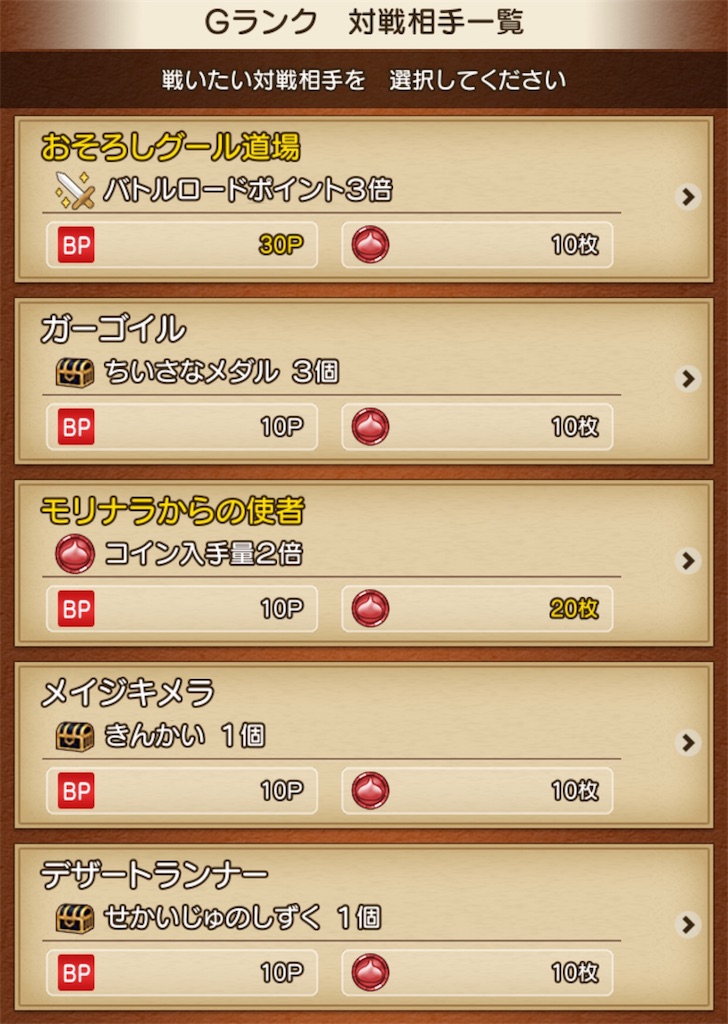Challenge the メイジキメラ opponent
The width and height of the screenshot is (728, 1024).
pos(364,743)
